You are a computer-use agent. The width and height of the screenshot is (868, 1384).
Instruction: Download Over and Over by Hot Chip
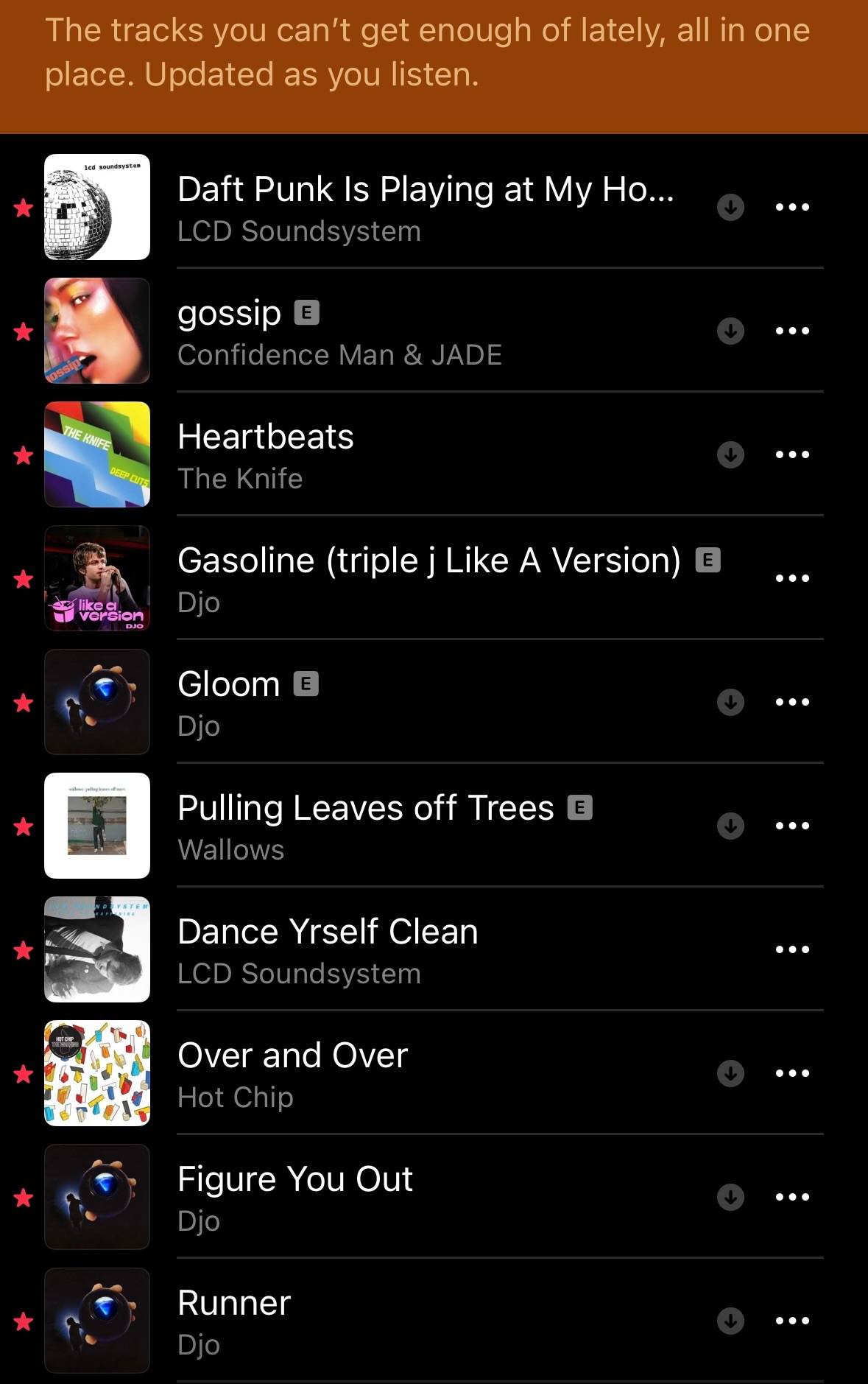point(730,1073)
